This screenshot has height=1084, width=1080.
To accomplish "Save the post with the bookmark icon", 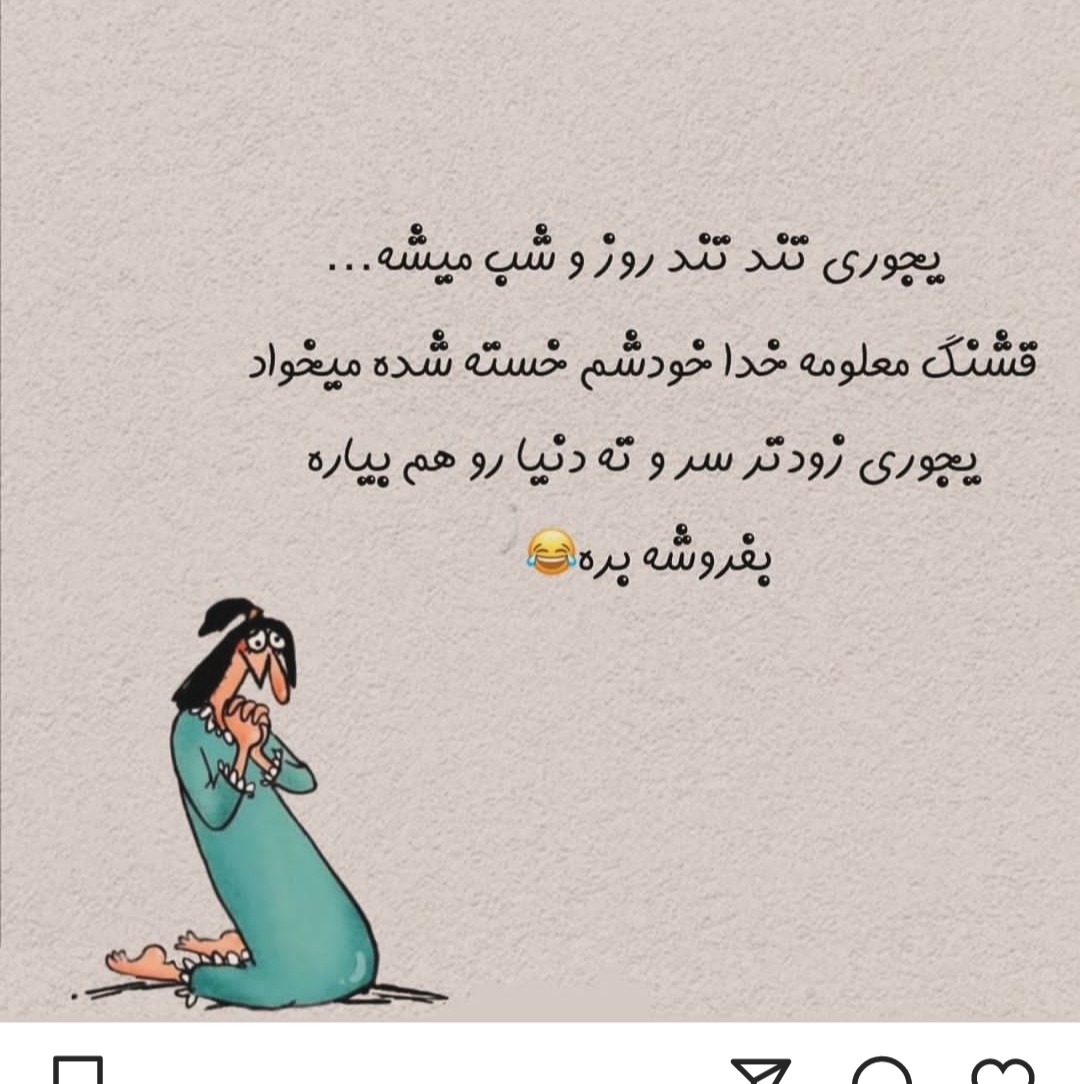I will point(77,1072).
